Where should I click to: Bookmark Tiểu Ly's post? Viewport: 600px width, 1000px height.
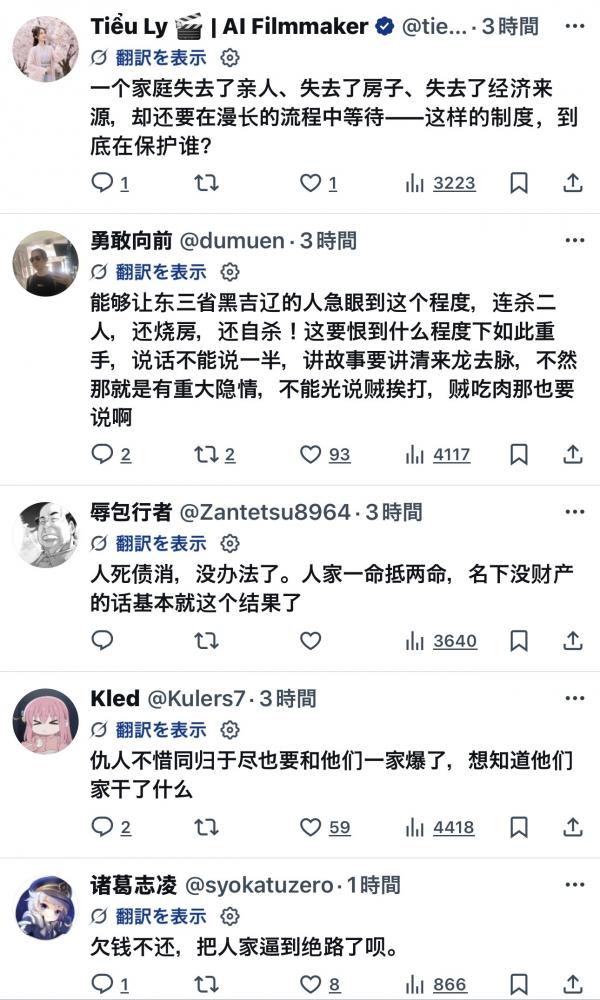click(519, 183)
